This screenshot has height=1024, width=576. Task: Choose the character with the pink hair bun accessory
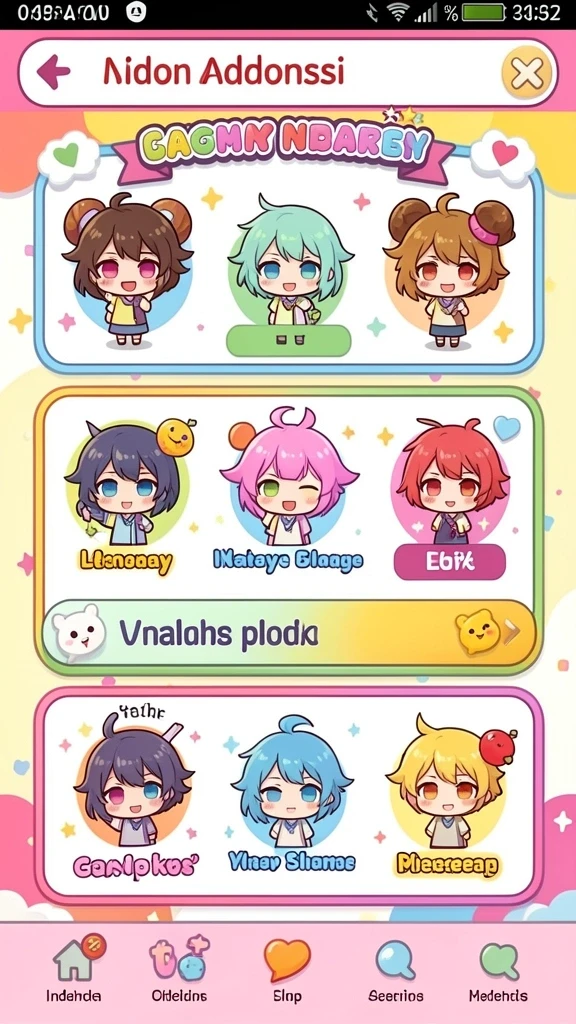[449, 270]
